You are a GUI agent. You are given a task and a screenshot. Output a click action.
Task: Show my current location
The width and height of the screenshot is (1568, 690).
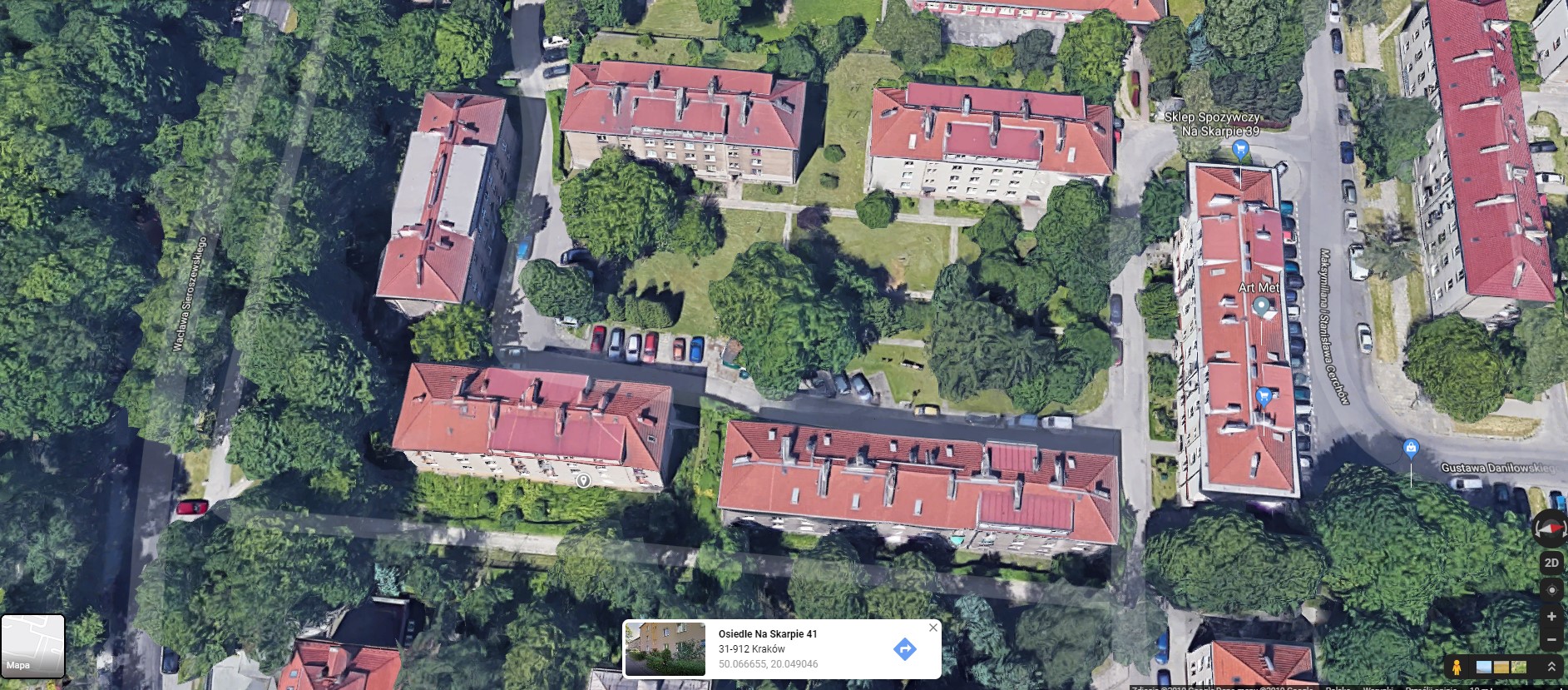pyautogui.click(x=1551, y=590)
